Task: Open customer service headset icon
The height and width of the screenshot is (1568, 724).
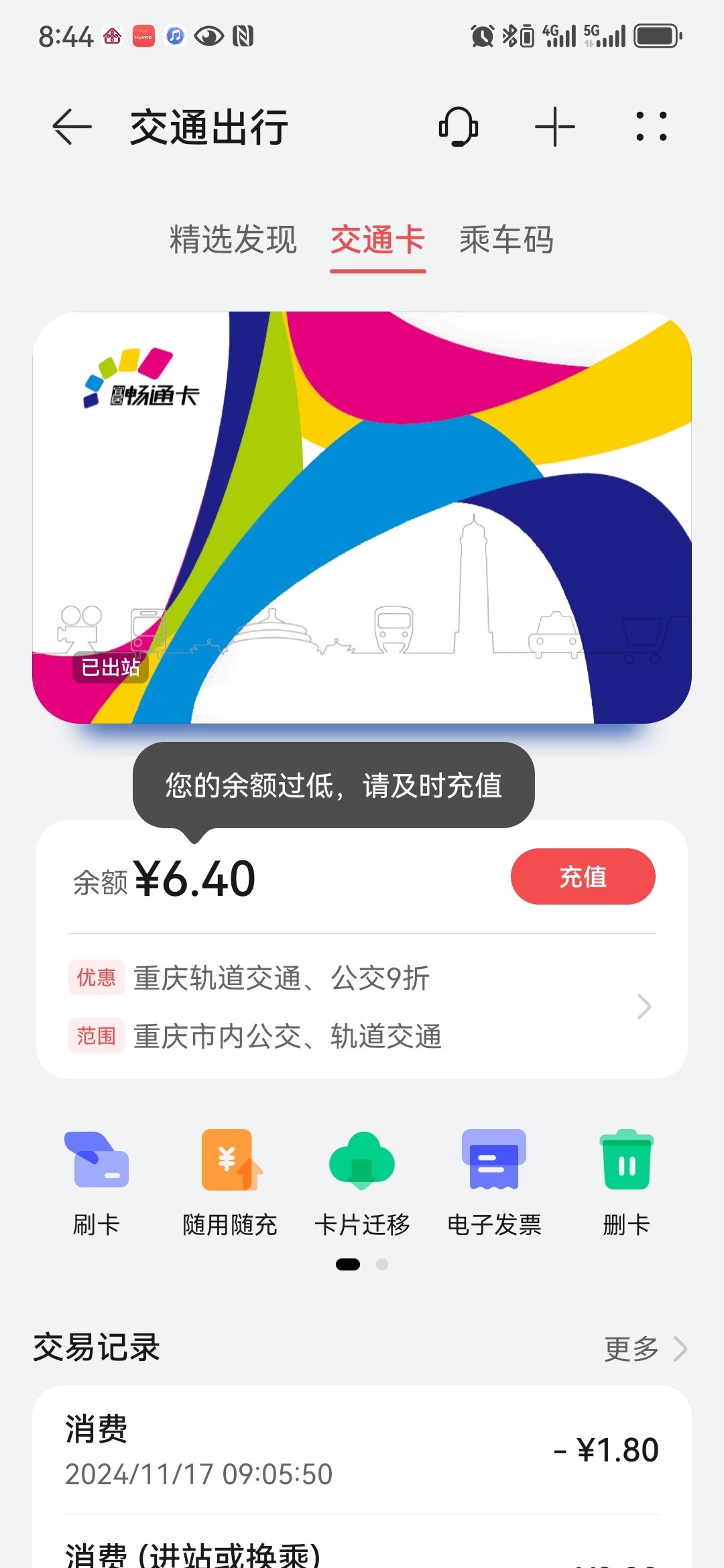Action: click(459, 127)
